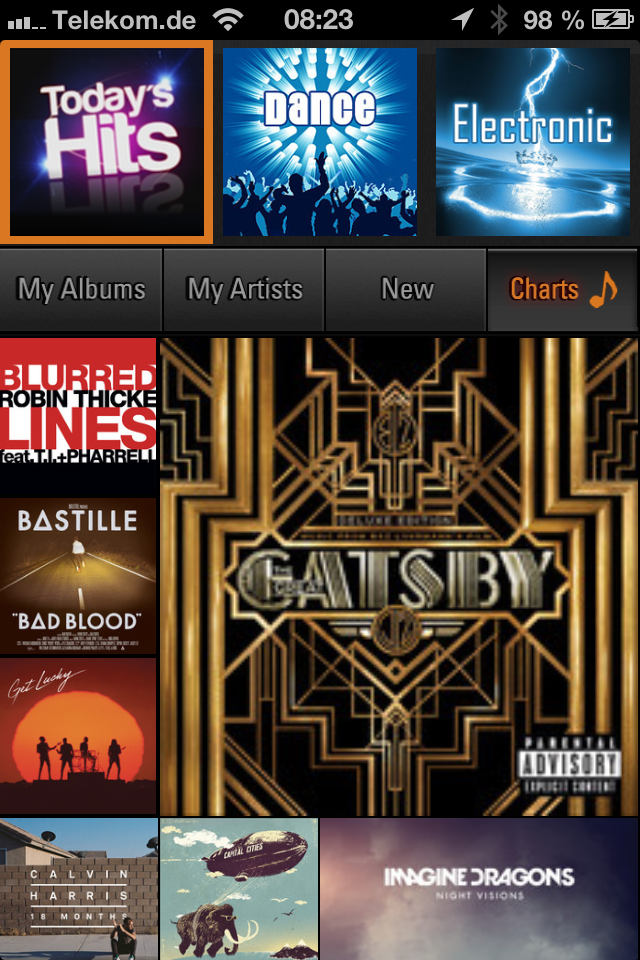
Task: Open Calvin Harris 18 Months album
Action: click(78, 889)
